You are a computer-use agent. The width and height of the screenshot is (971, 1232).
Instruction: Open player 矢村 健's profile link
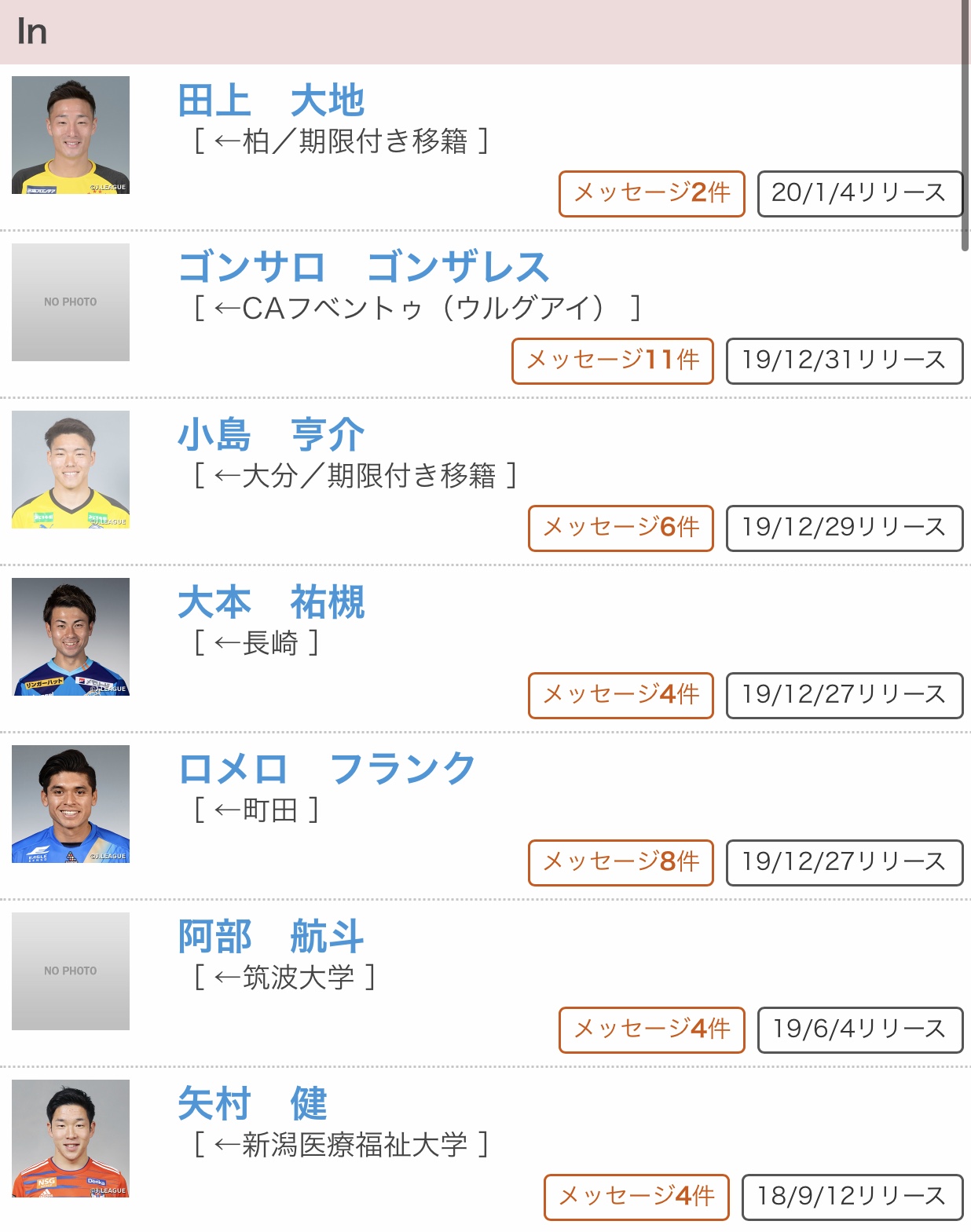(252, 1103)
